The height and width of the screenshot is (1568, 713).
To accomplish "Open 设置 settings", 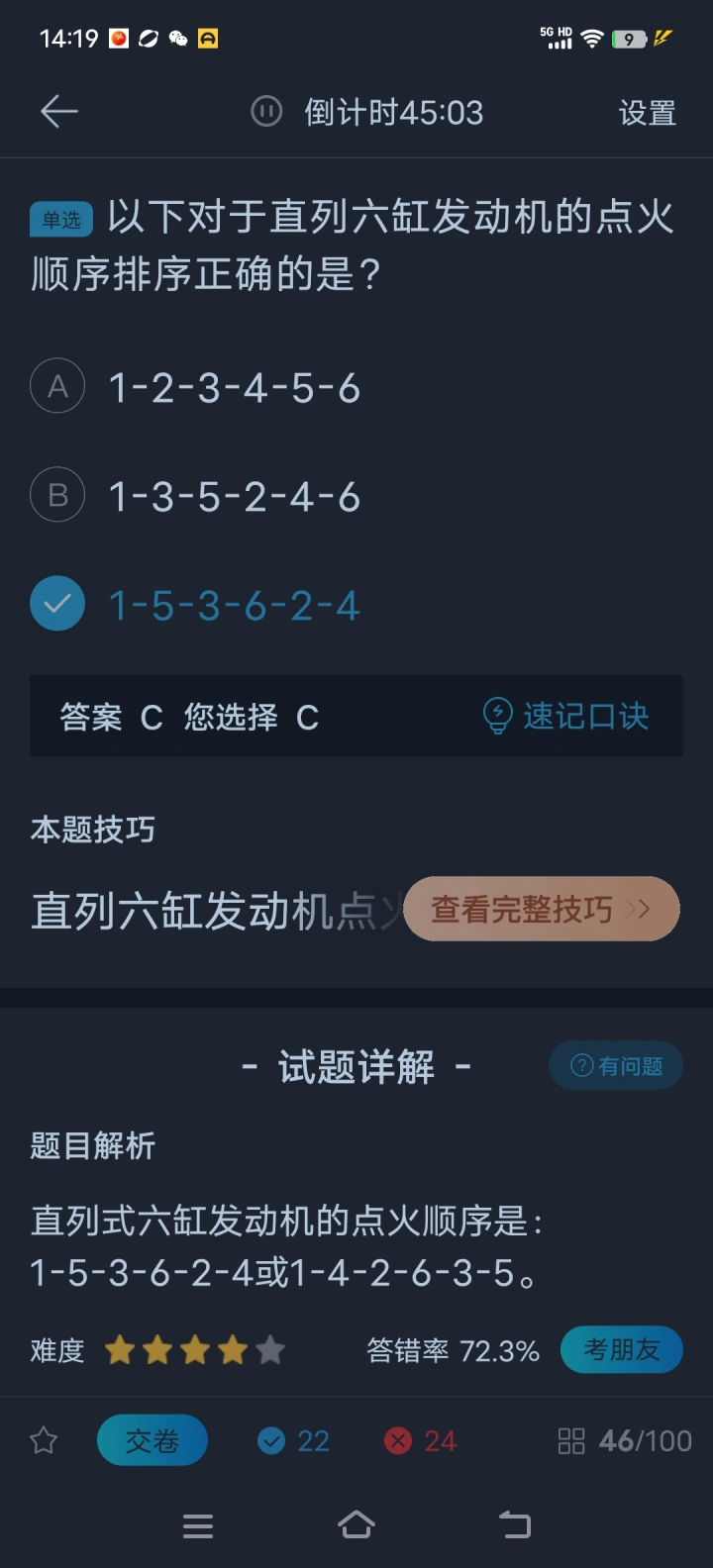I will [648, 113].
